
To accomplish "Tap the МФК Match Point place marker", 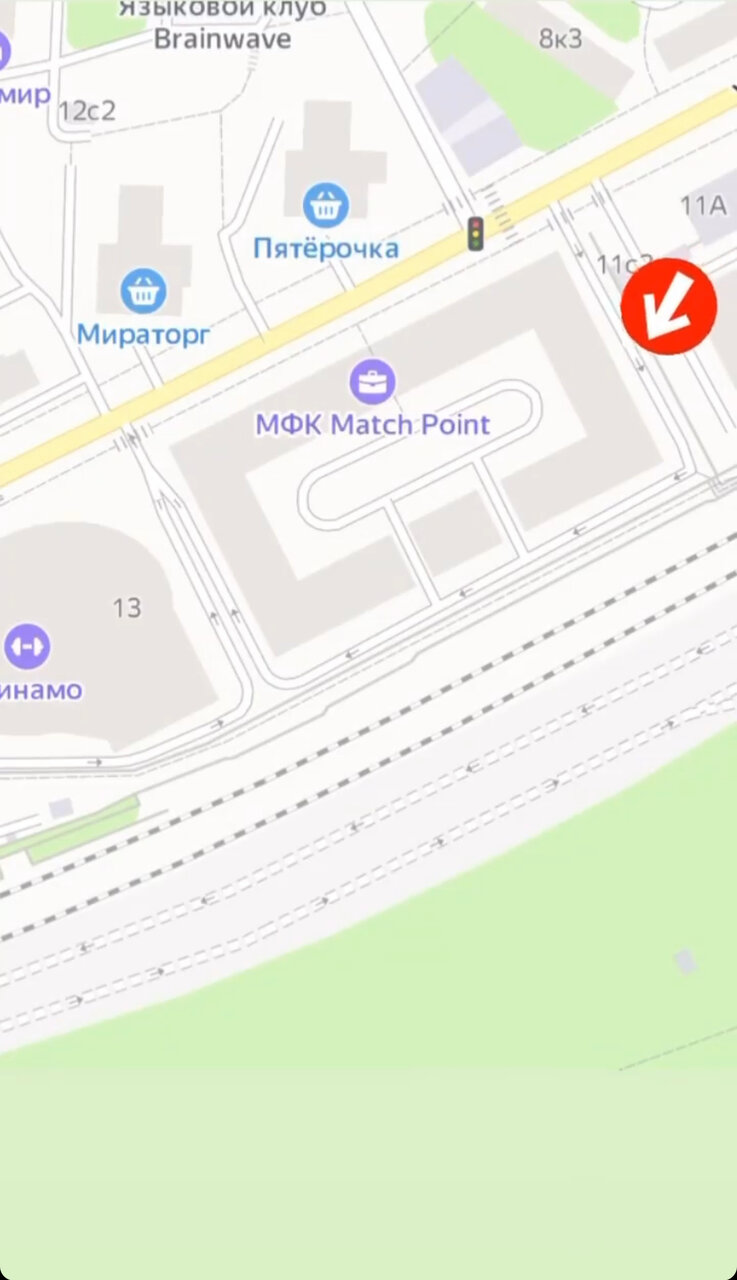I will pyautogui.click(x=372, y=382).
